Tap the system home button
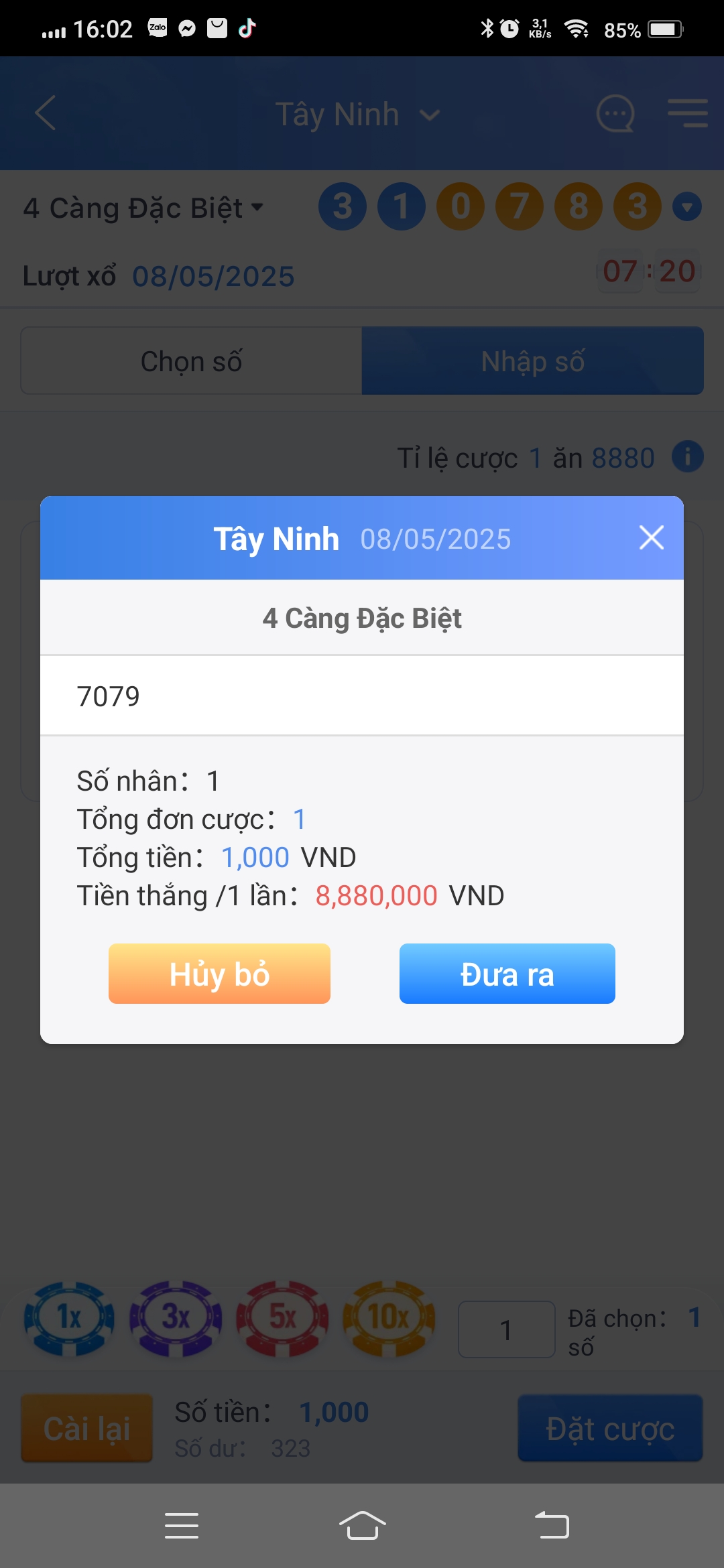This screenshot has height=1568, width=724. pyautogui.click(x=362, y=1526)
